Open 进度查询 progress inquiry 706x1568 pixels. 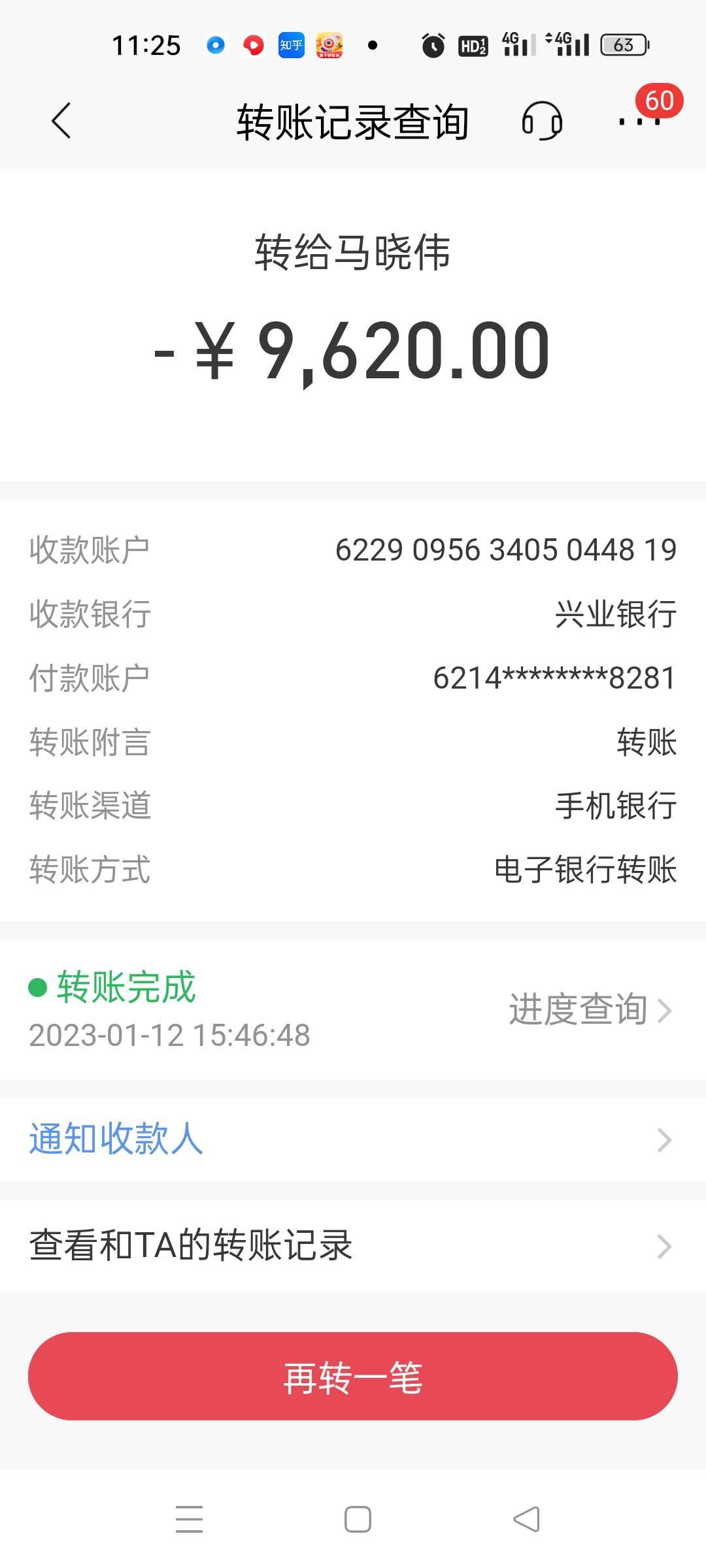coord(590,1009)
